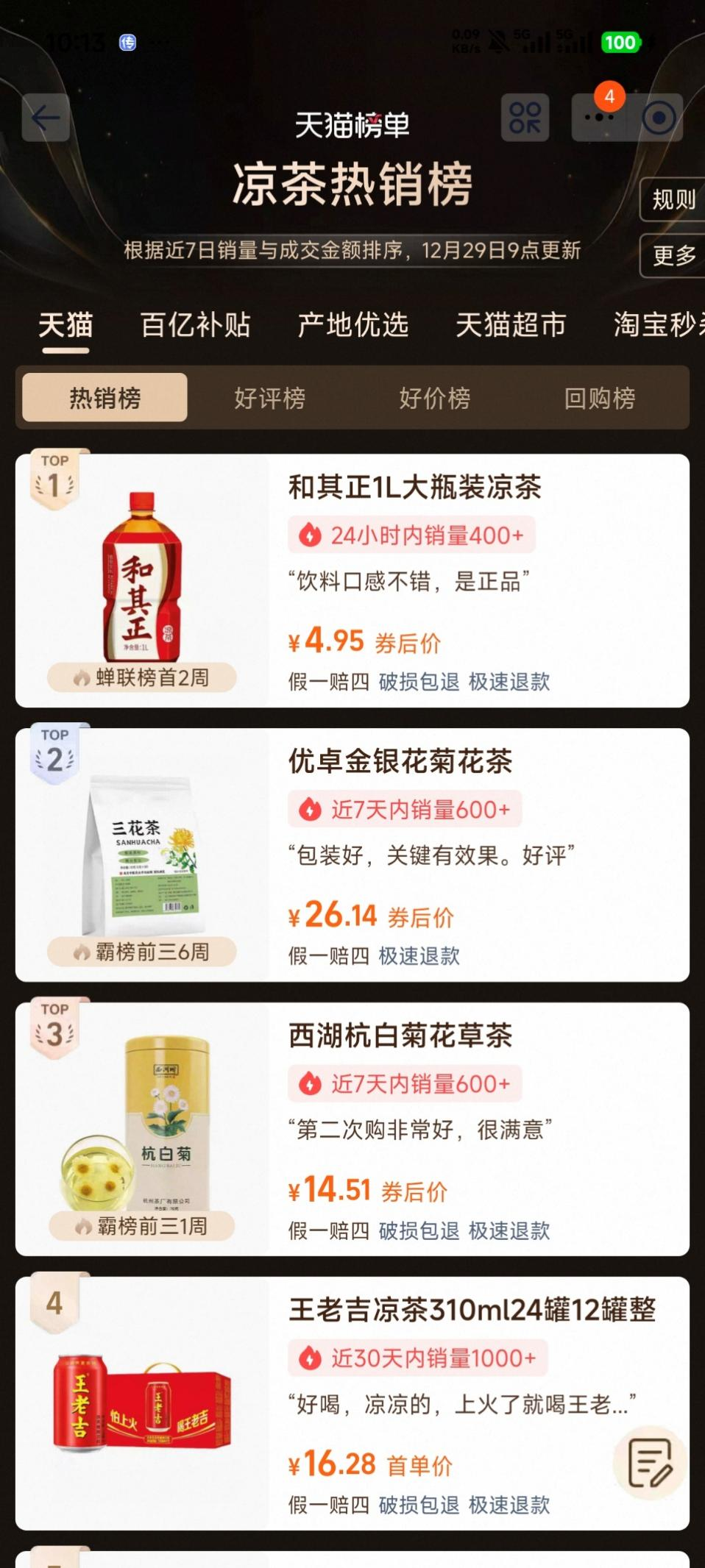
Task: Go back using the top-left arrow
Action: pos(46,118)
